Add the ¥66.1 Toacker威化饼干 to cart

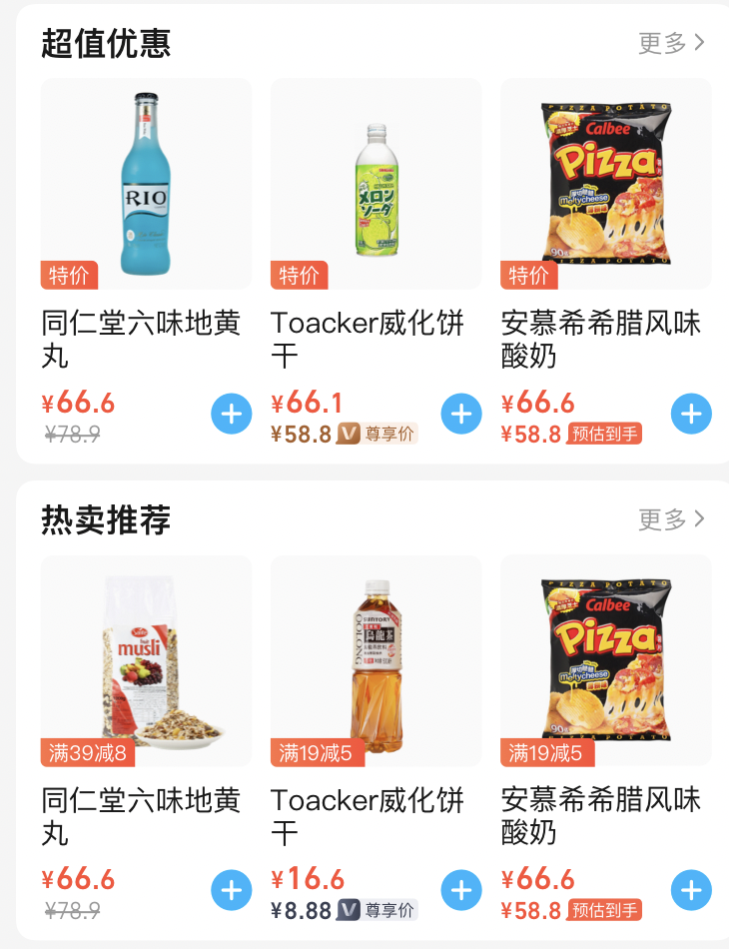tap(461, 414)
